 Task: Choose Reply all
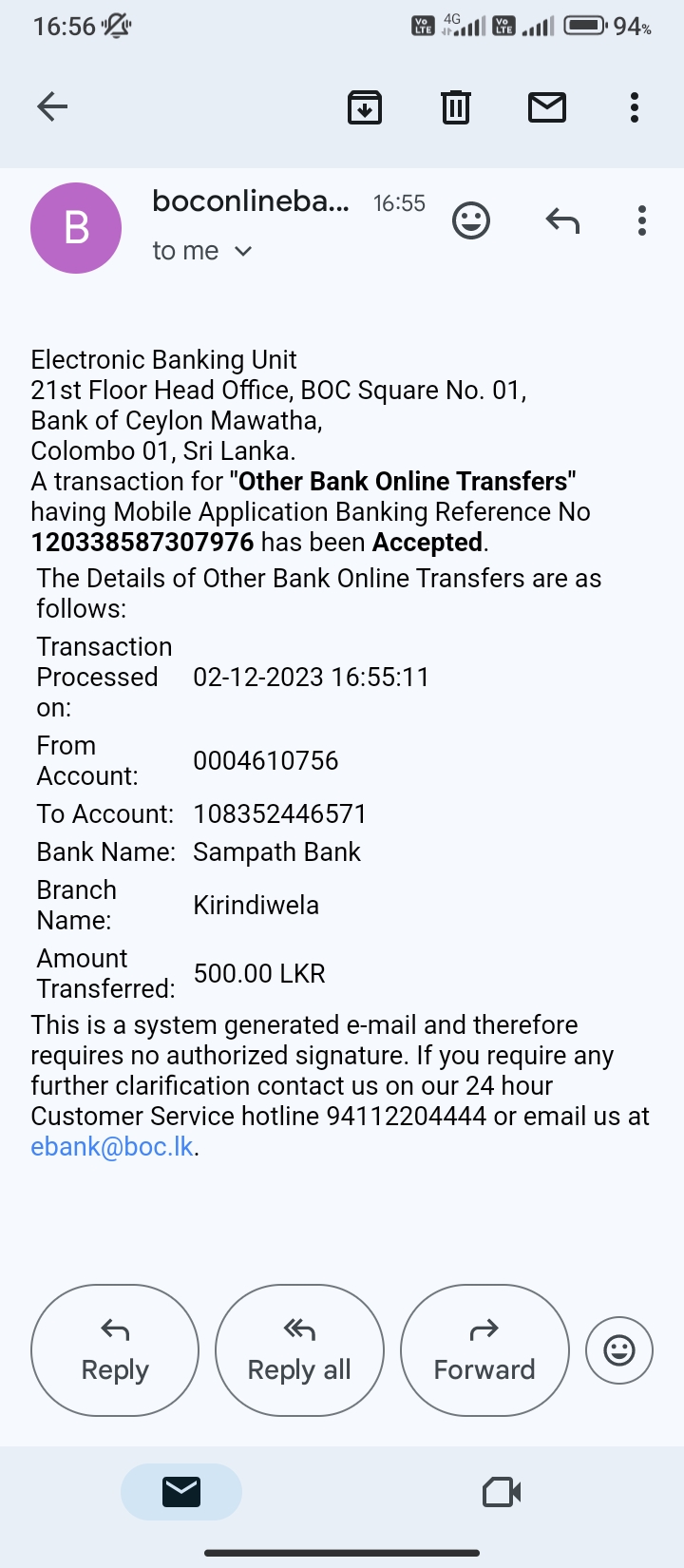tap(299, 1350)
